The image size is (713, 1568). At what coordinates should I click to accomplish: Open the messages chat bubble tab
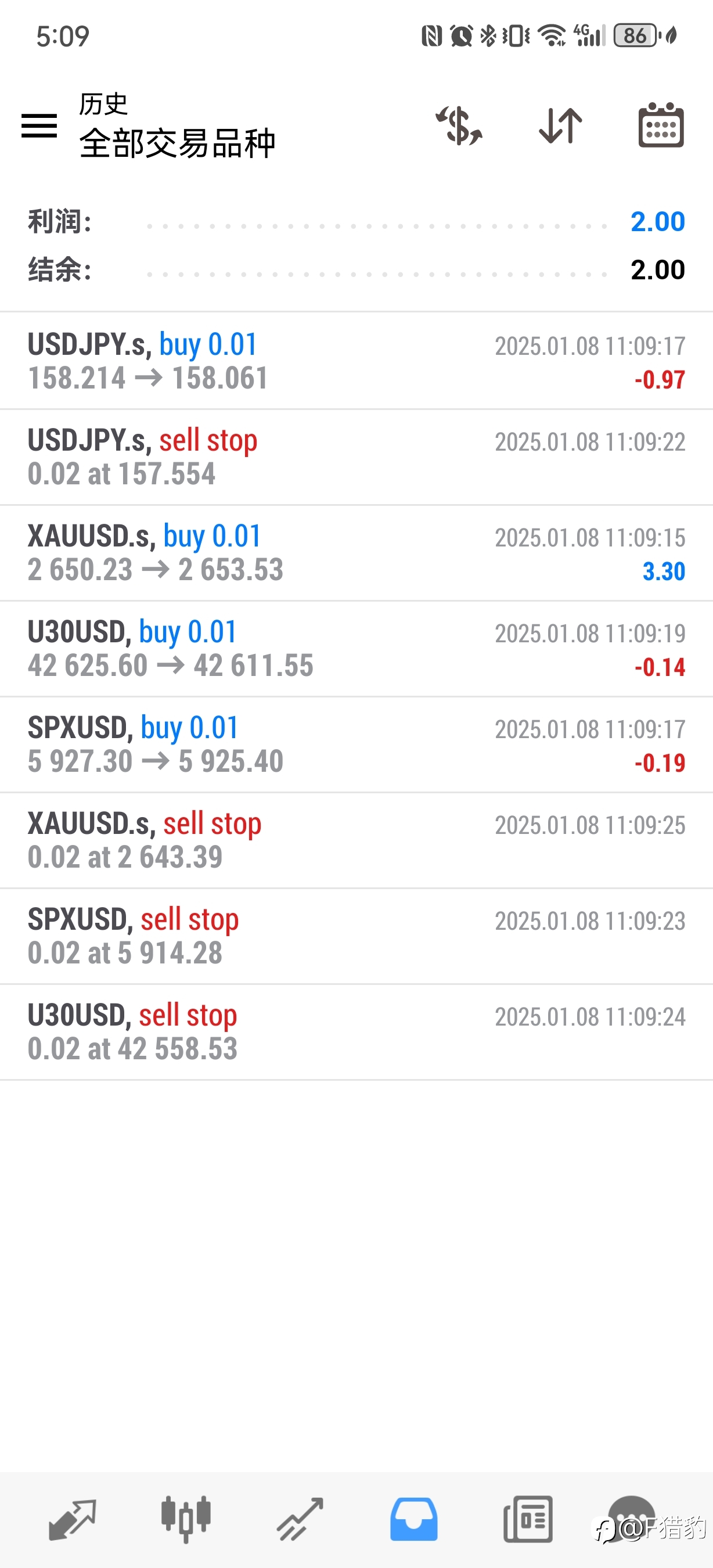[632, 1519]
